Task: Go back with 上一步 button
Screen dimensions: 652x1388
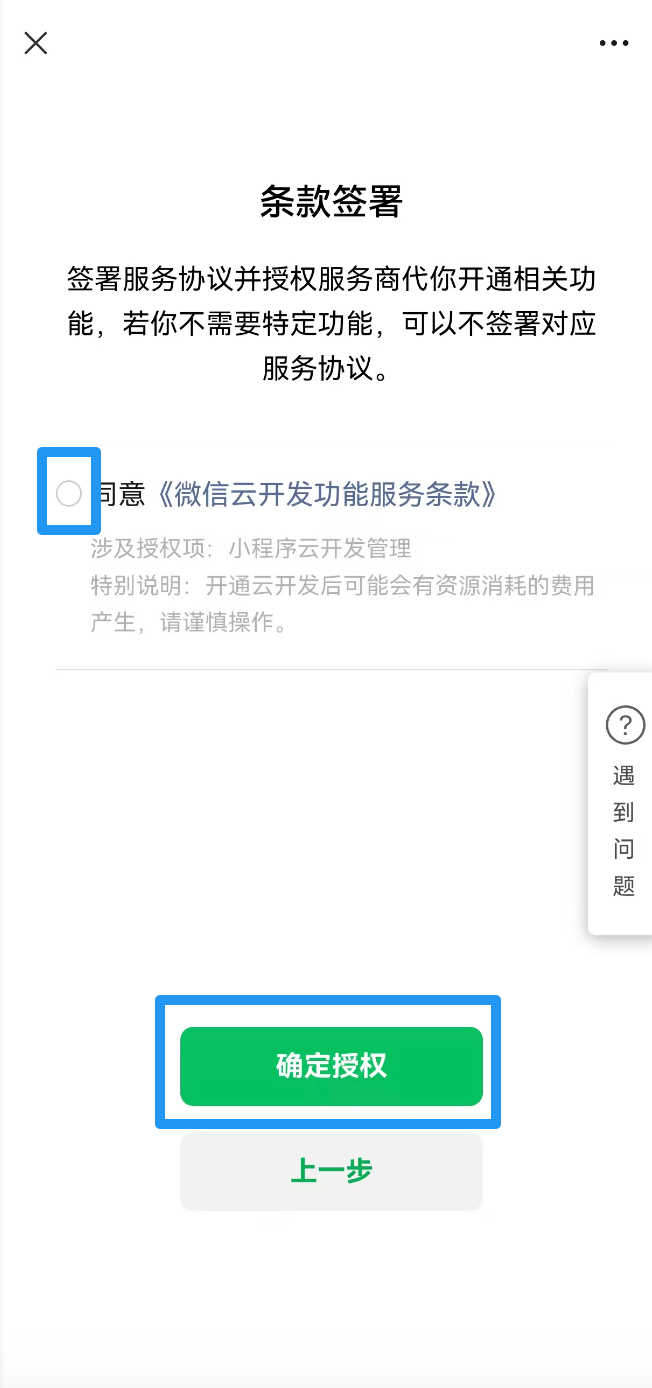Action: [331, 1171]
